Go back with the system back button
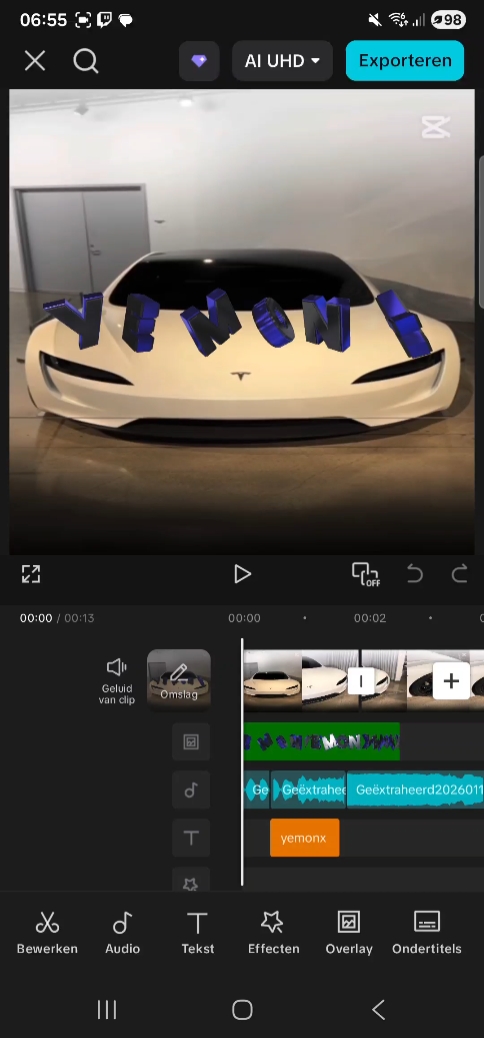484x1038 pixels. [x=378, y=1010]
